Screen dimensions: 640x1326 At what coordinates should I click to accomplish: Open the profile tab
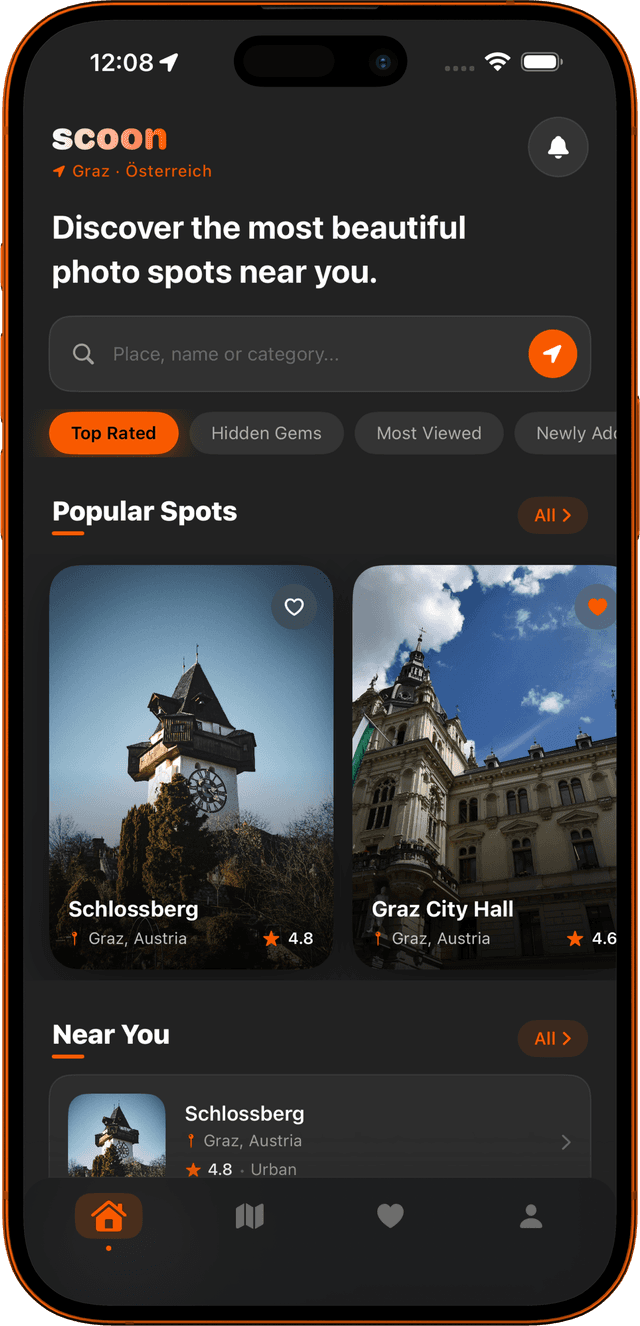click(x=531, y=1216)
